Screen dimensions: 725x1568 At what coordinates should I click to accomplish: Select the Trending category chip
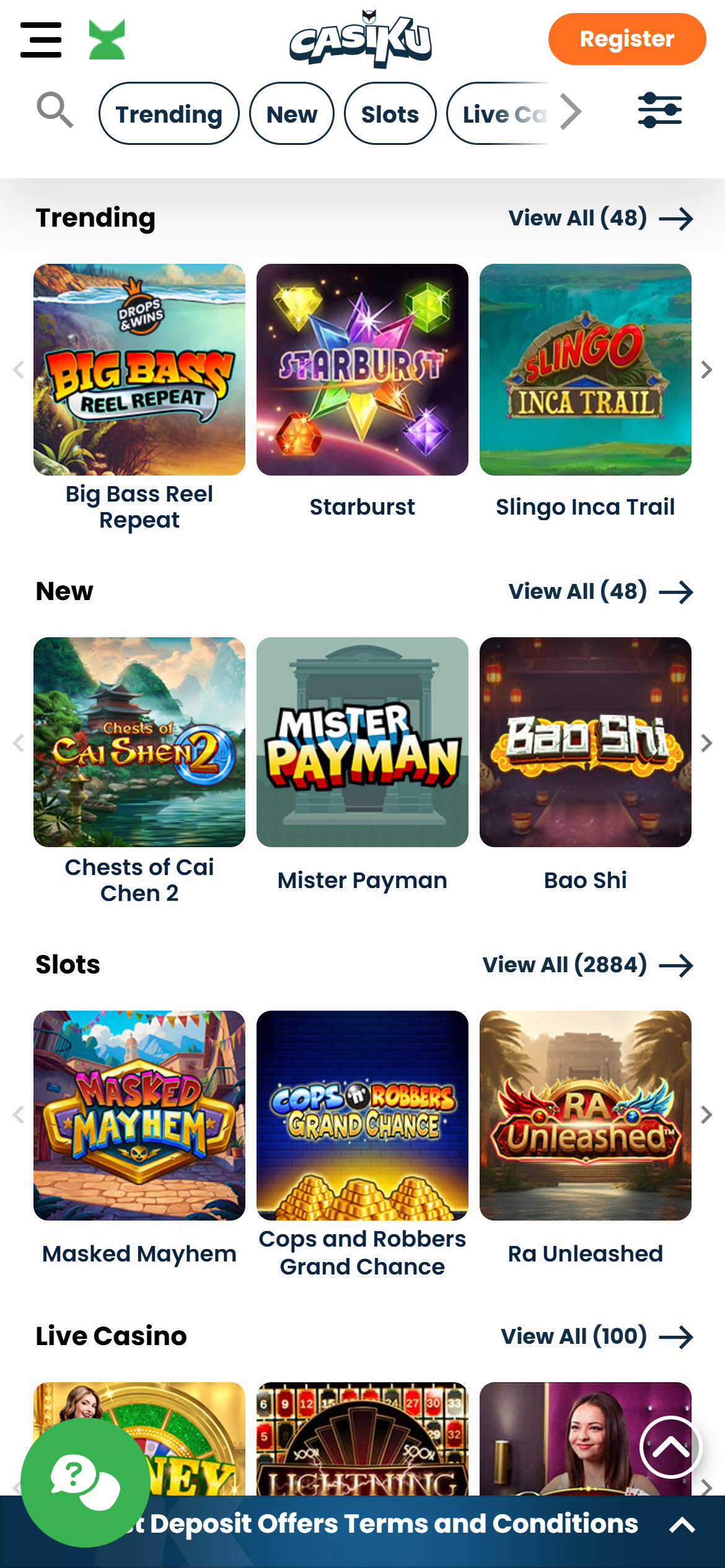[x=169, y=114]
